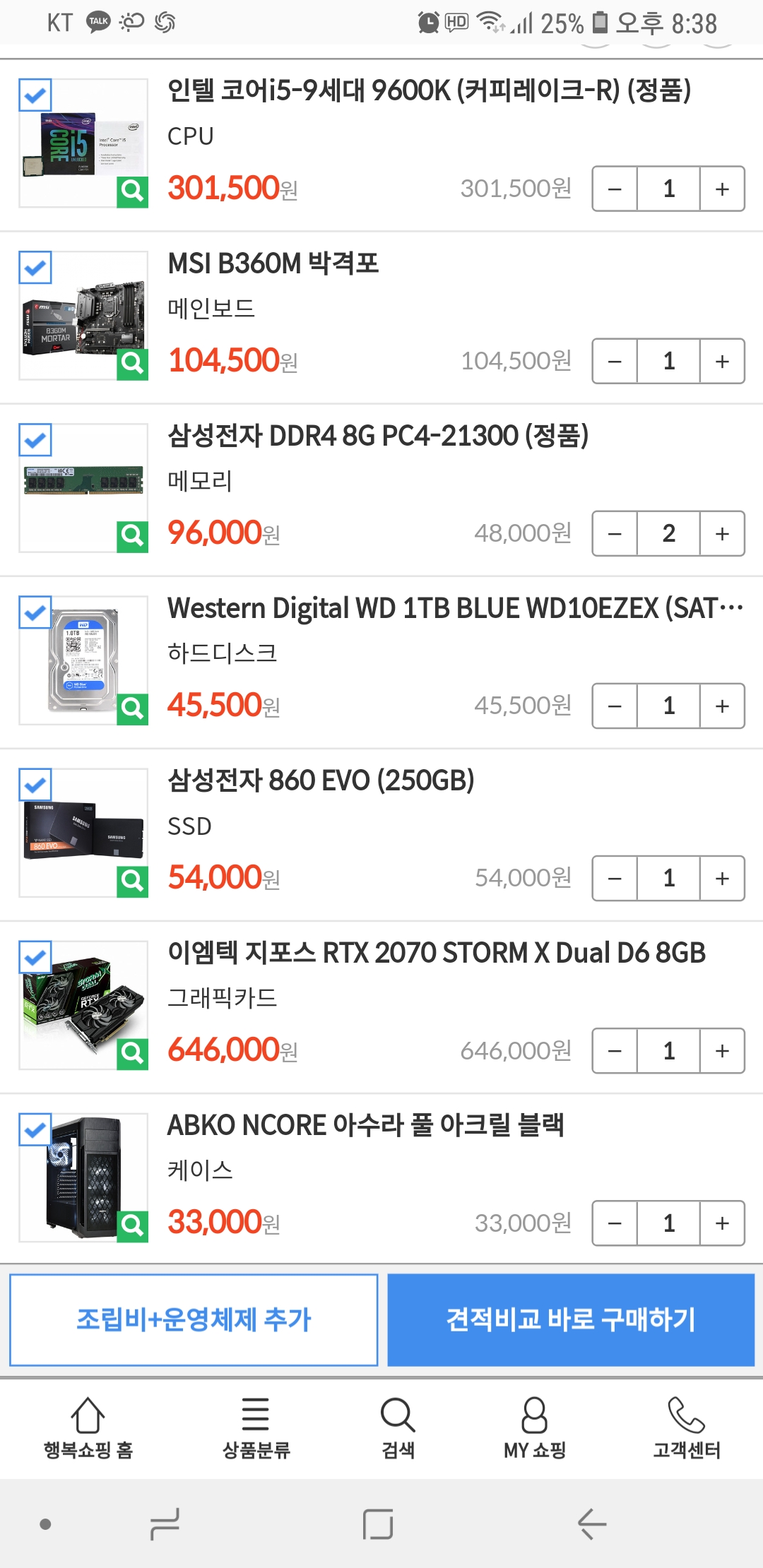
Task: Contact 고객센터 from bottom bar
Action: [686, 1428]
